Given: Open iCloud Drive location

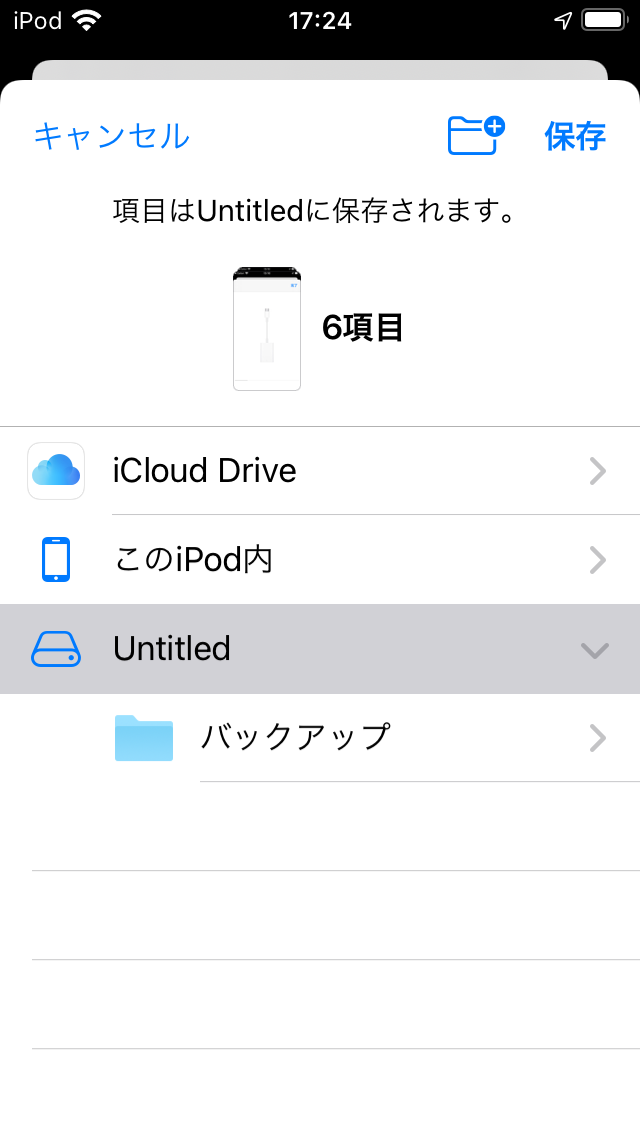Looking at the screenshot, I should 320,471.
